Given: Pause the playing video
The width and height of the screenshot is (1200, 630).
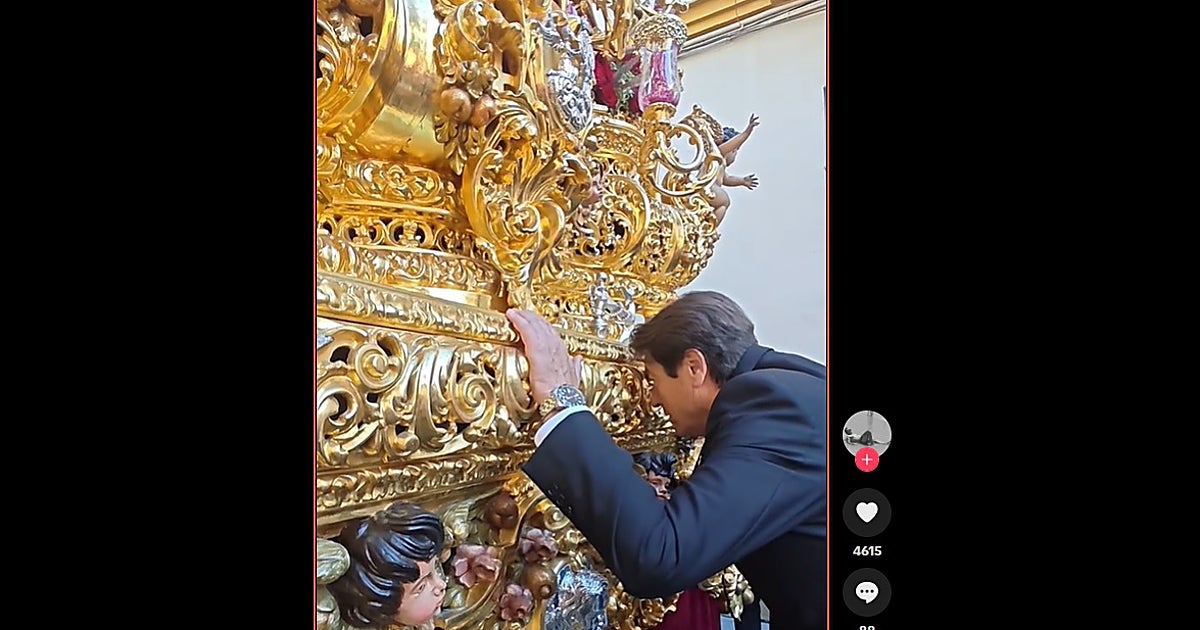Looking at the screenshot, I should [571, 315].
